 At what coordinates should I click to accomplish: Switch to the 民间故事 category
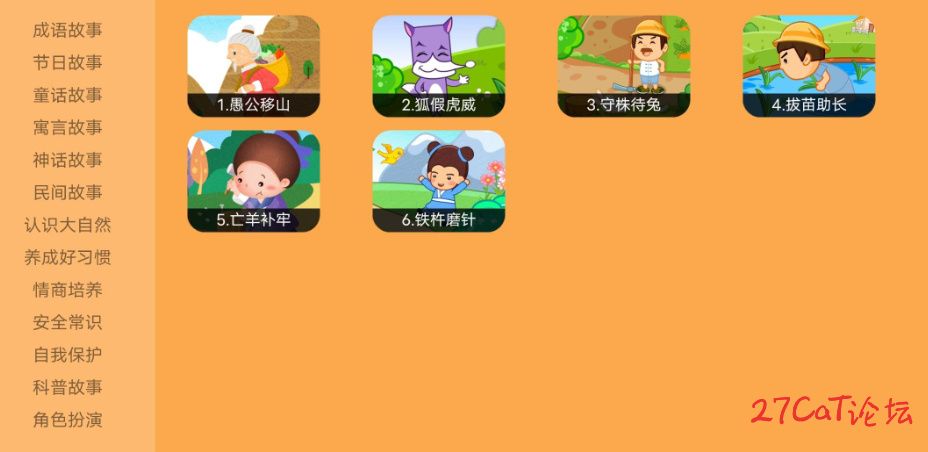[x=67, y=192]
